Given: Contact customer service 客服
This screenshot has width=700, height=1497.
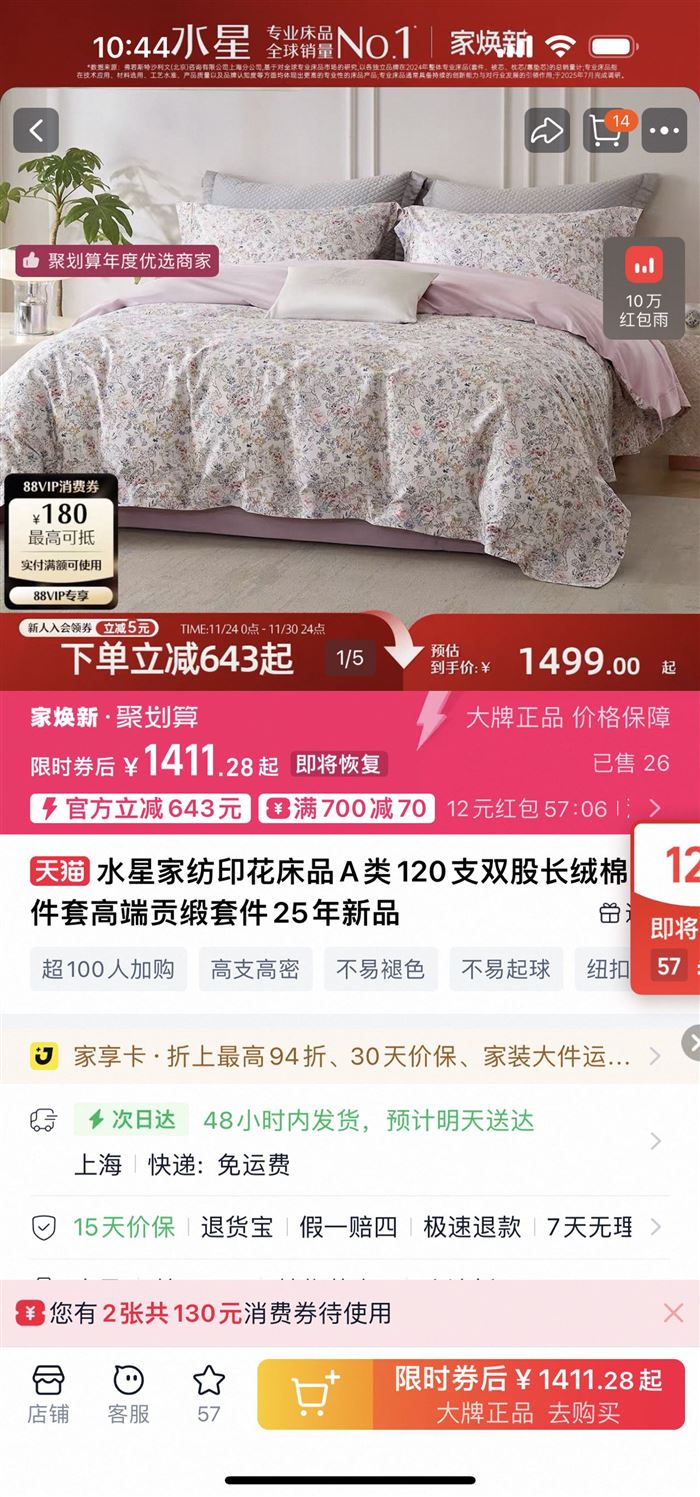Looking at the screenshot, I should (128, 1393).
